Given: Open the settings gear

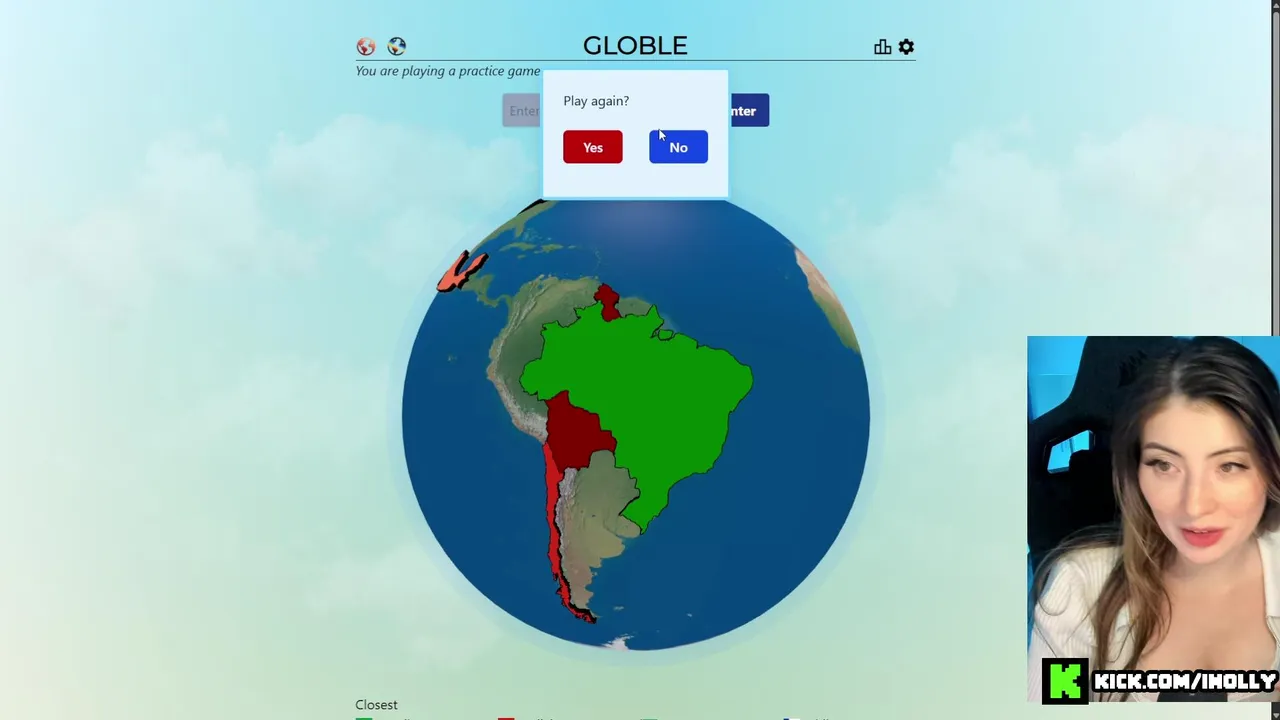Looking at the screenshot, I should point(906,47).
